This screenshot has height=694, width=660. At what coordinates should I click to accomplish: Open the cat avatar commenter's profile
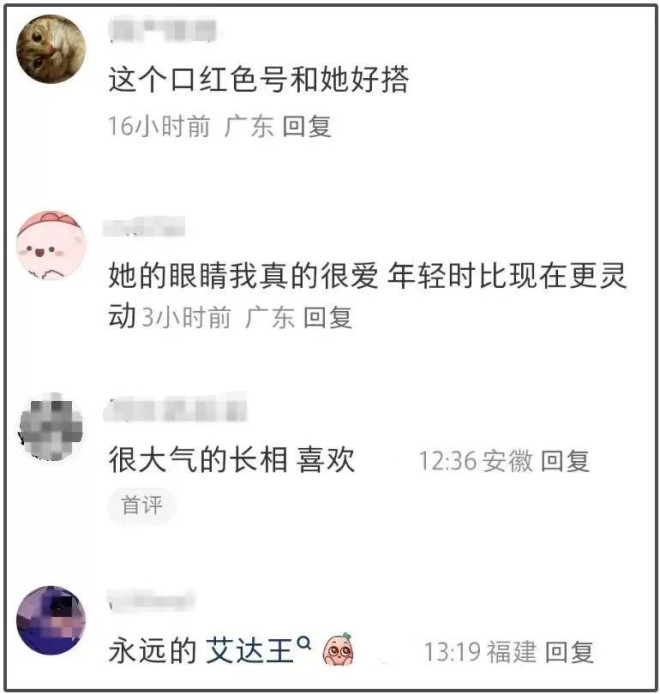[x=52, y=50]
